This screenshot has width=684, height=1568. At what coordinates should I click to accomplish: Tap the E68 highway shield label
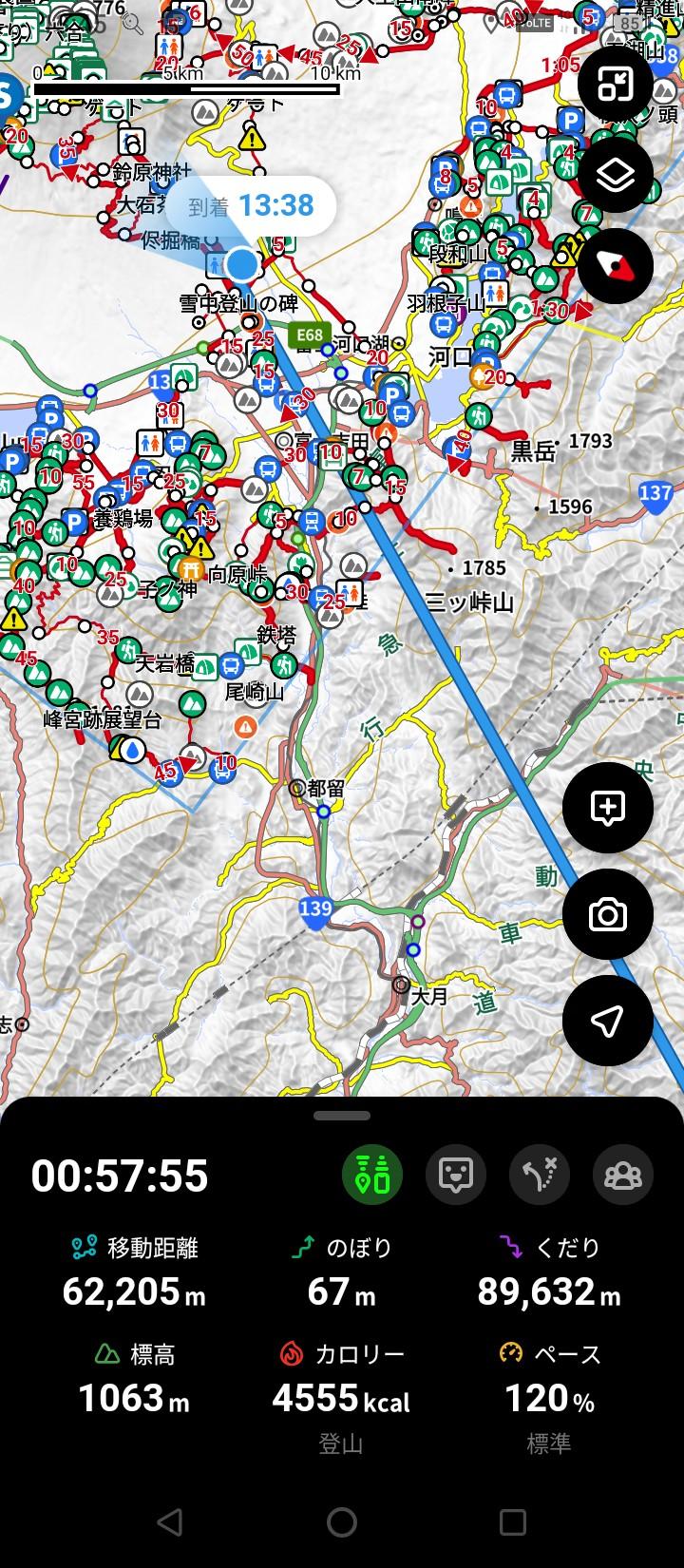[308, 335]
